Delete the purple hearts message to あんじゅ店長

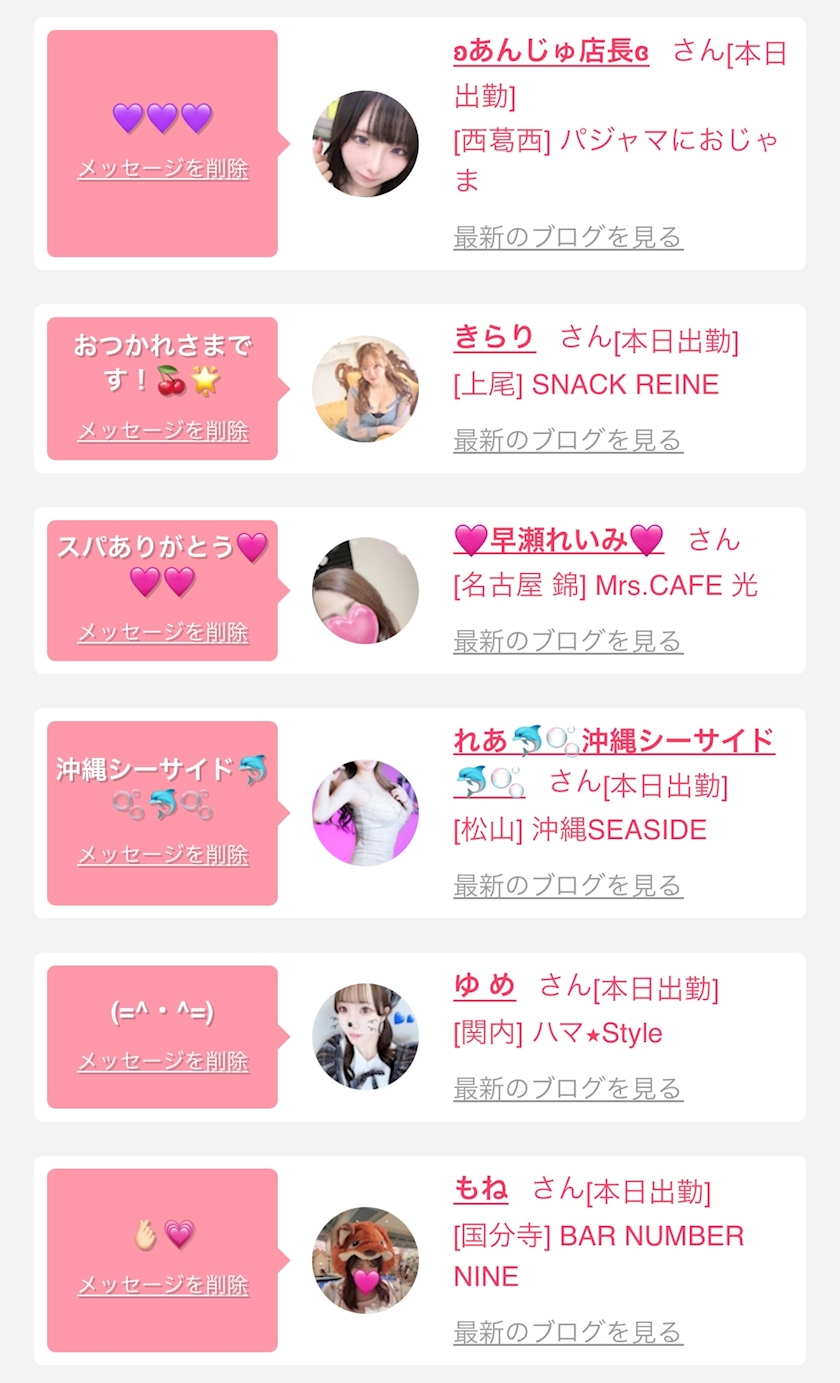(163, 169)
